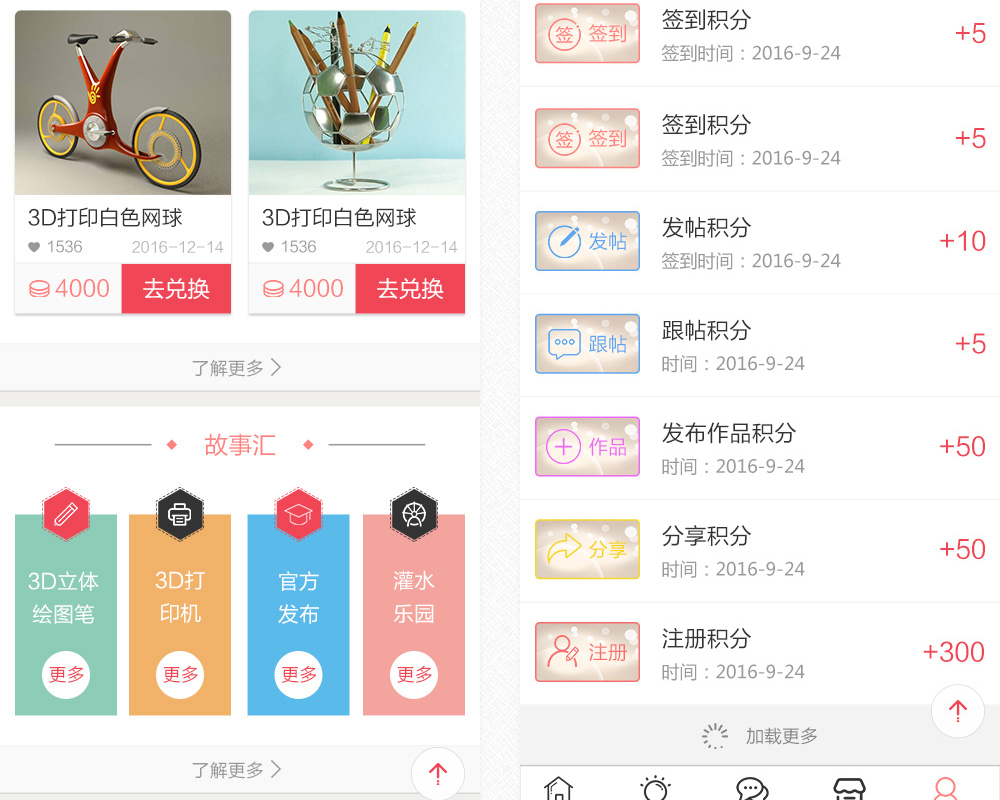This screenshot has width=1000, height=800.
Task: Tap 去兑换 on the pen holder card
Action: (x=410, y=289)
